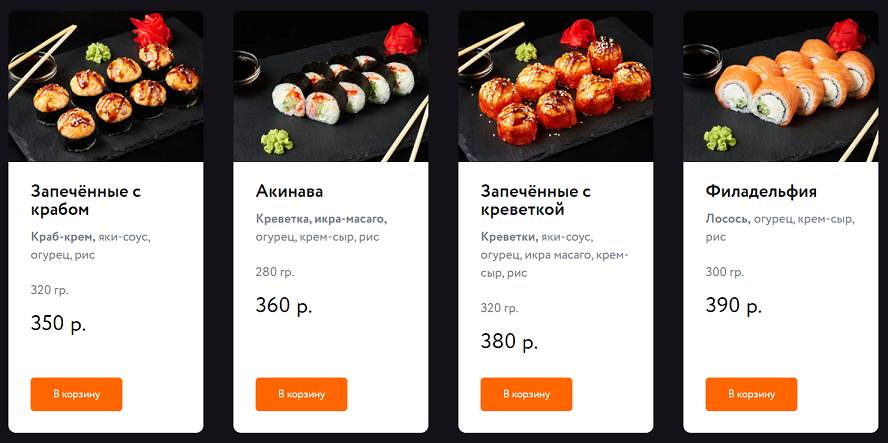This screenshot has width=888, height=443.
Task: Add Запечённые с крабом to the cart
Action: click(x=76, y=394)
